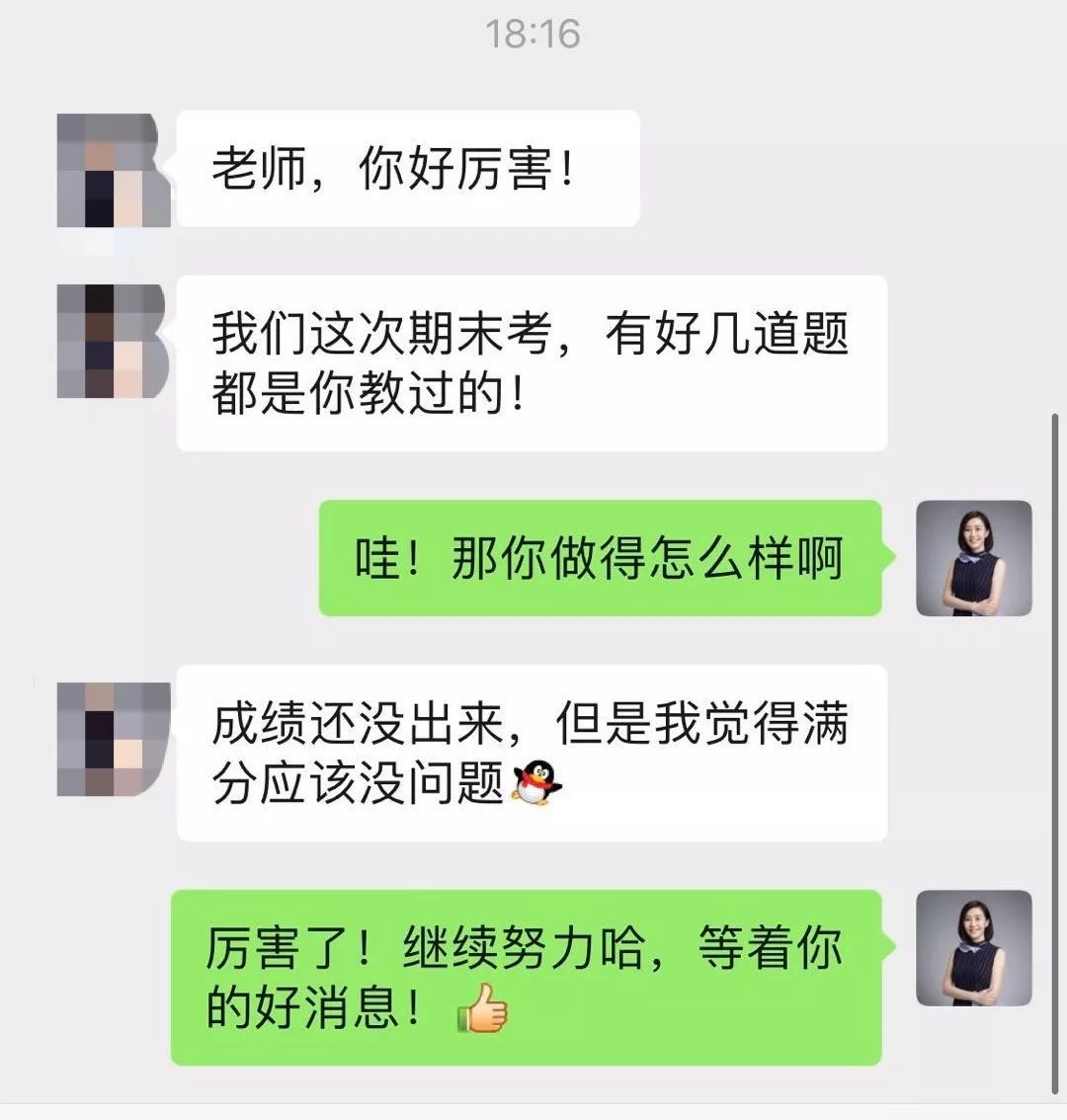1067x1120 pixels.
Task: Click the teacher's profile photo showing crossed arms
Action: click(x=975, y=558)
